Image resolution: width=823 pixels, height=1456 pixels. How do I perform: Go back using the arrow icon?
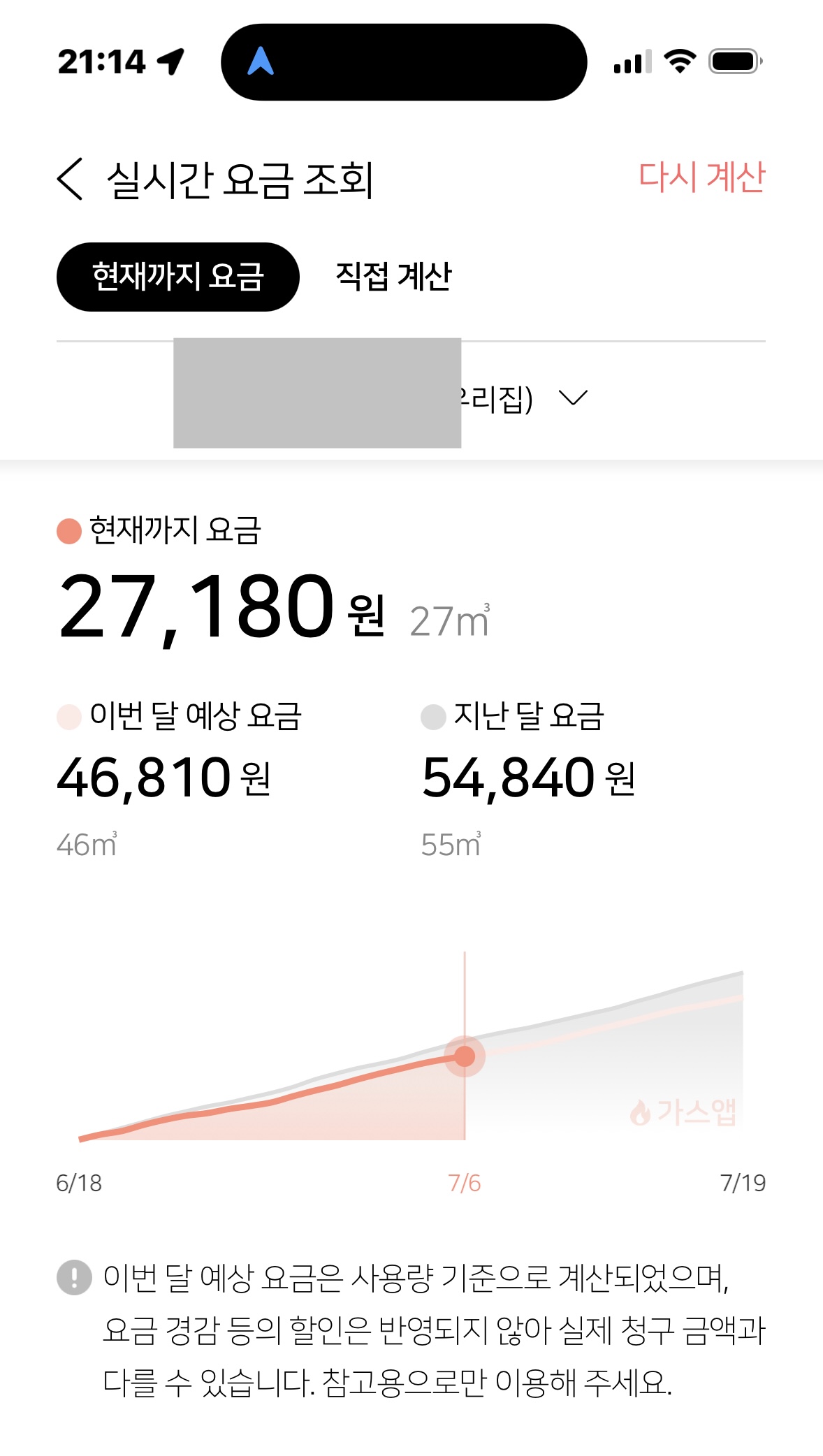click(70, 179)
